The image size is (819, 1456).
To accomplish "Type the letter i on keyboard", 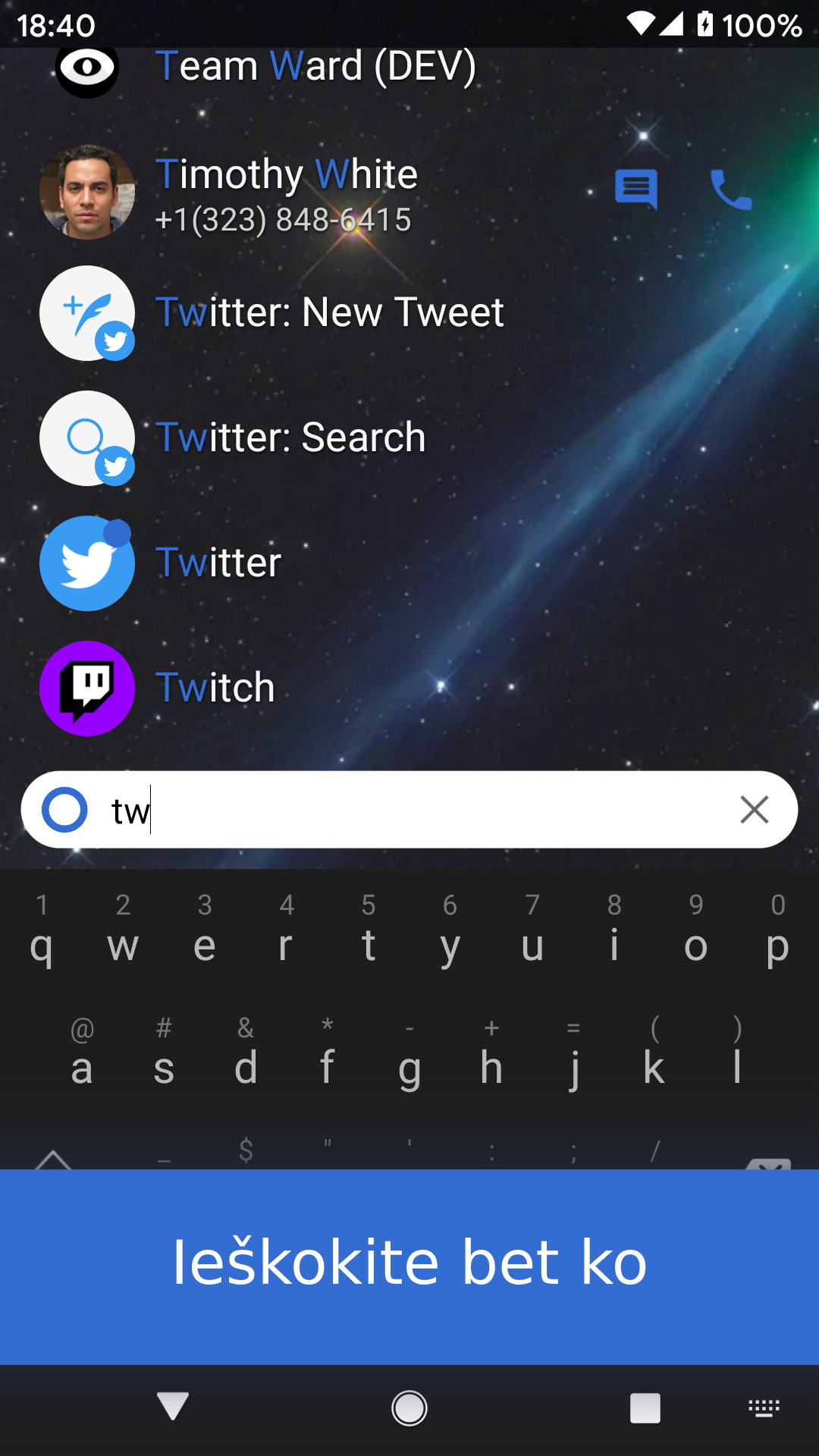I will click(x=614, y=931).
